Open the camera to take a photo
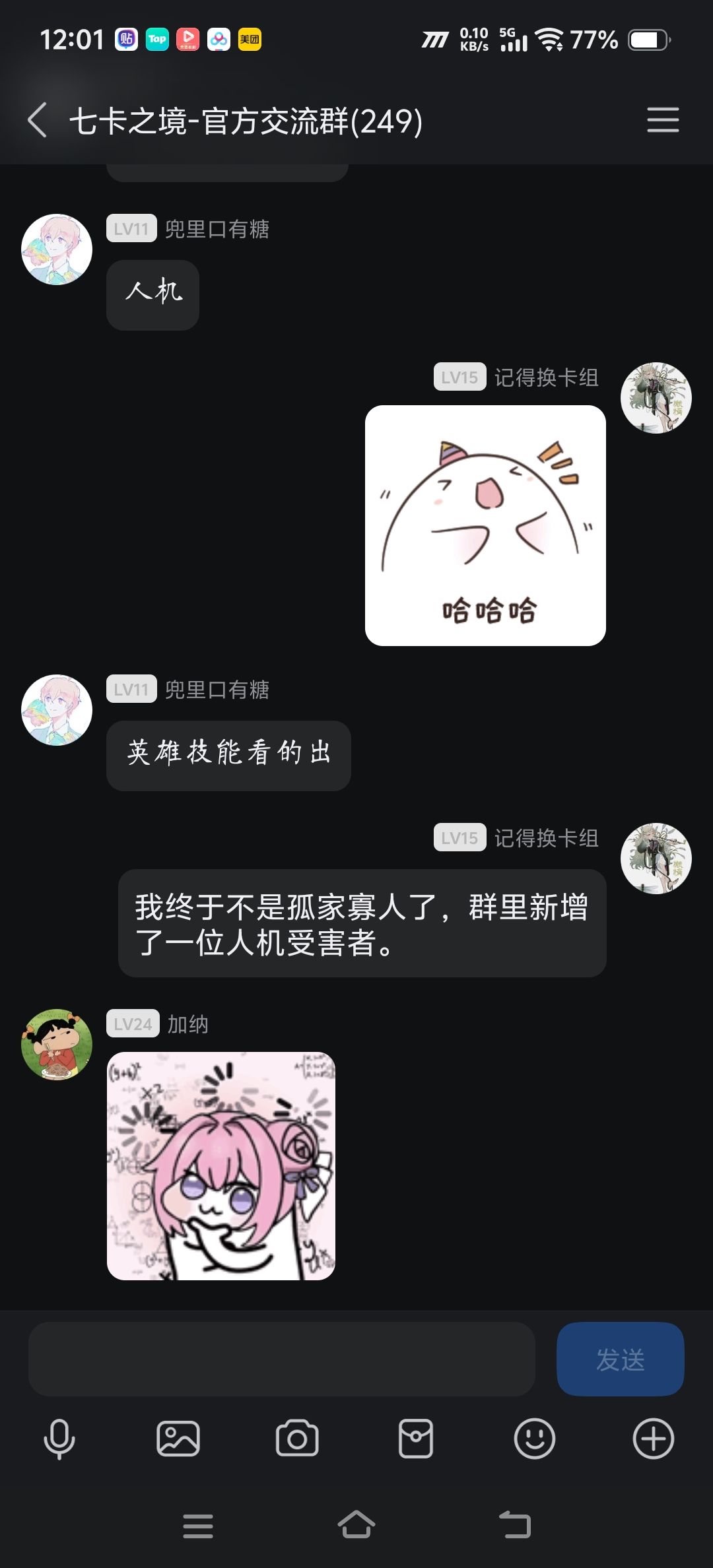Image resolution: width=713 pixels, height=1568 pixels. [x=297, y=1439]
